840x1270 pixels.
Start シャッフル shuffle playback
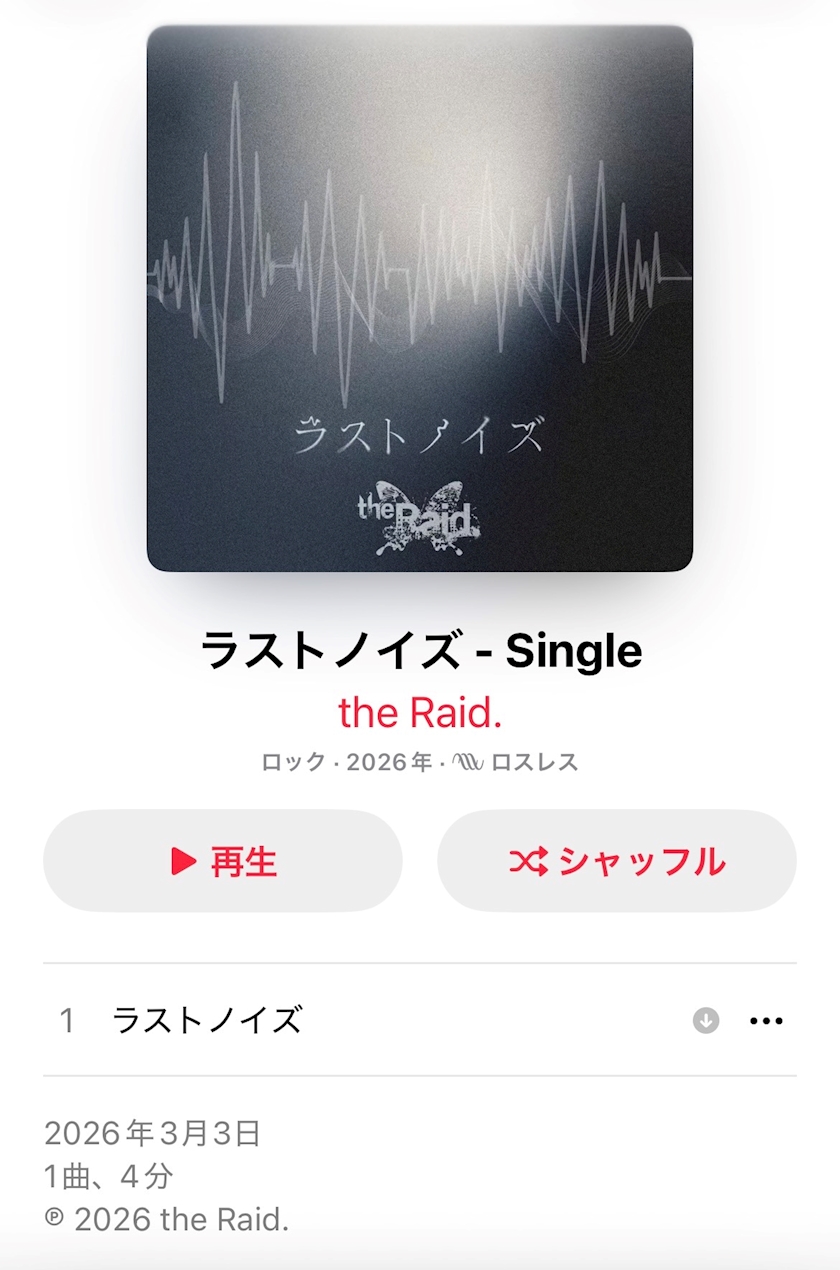[x=617, y=861]
